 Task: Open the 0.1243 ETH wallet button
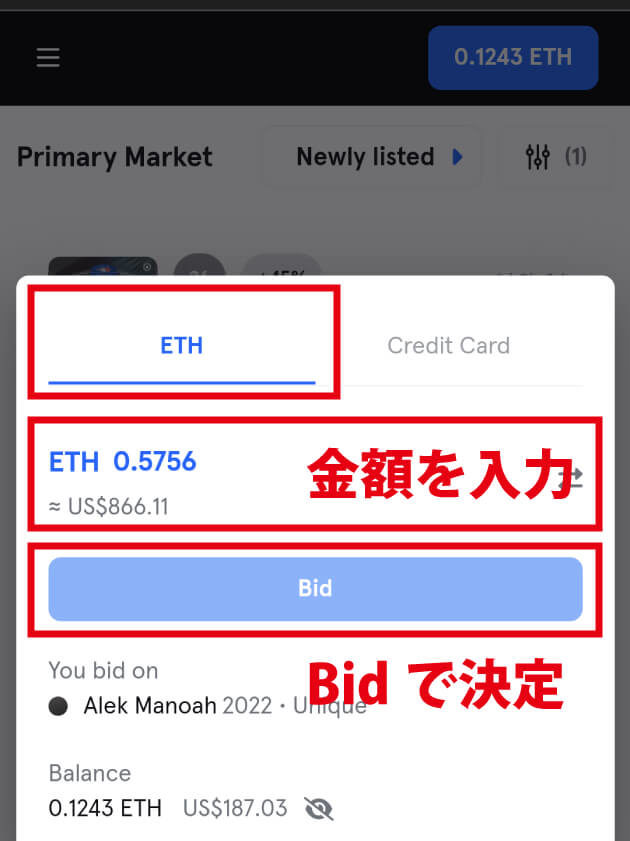[x=512, y=57]
